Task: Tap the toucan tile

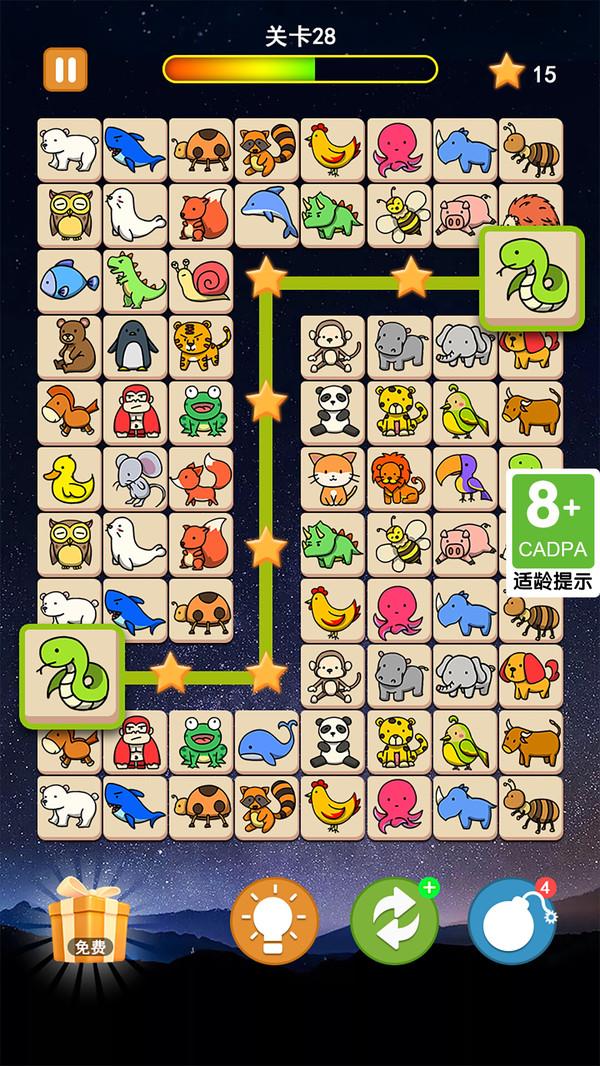Action: tap(465, 479)
